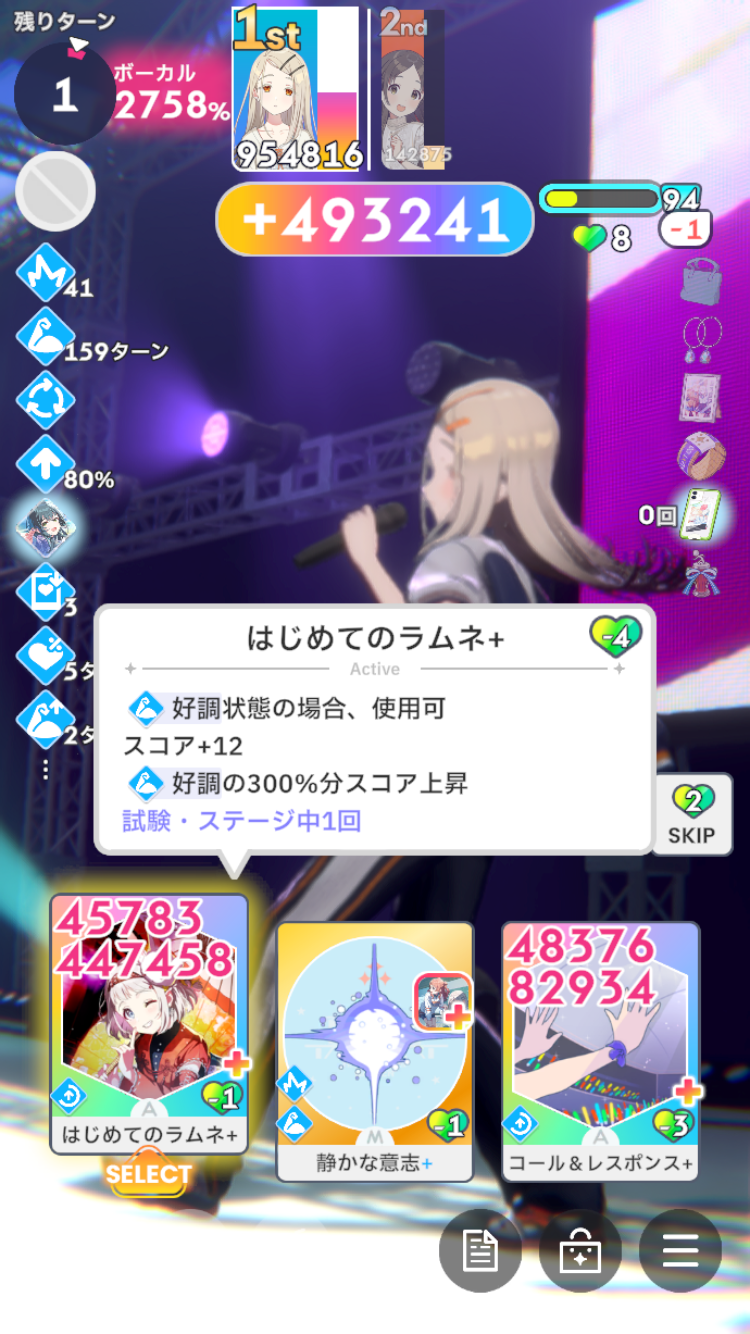The image size is (750, 1334).
Task: Tap the SKIP button
Action: point(692,814)
